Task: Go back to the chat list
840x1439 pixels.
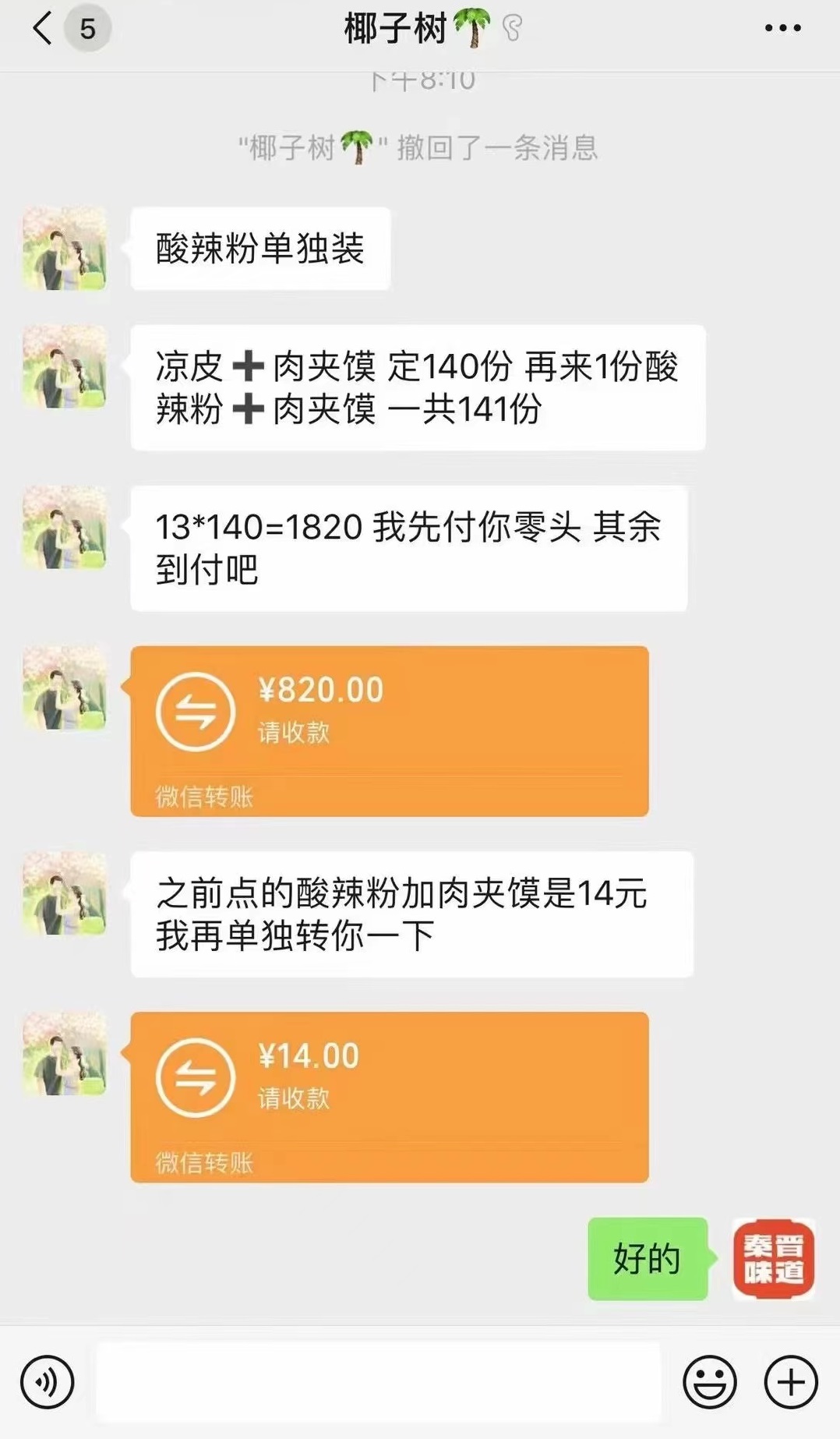Action: pyautogui.click(x=44, y=29)
